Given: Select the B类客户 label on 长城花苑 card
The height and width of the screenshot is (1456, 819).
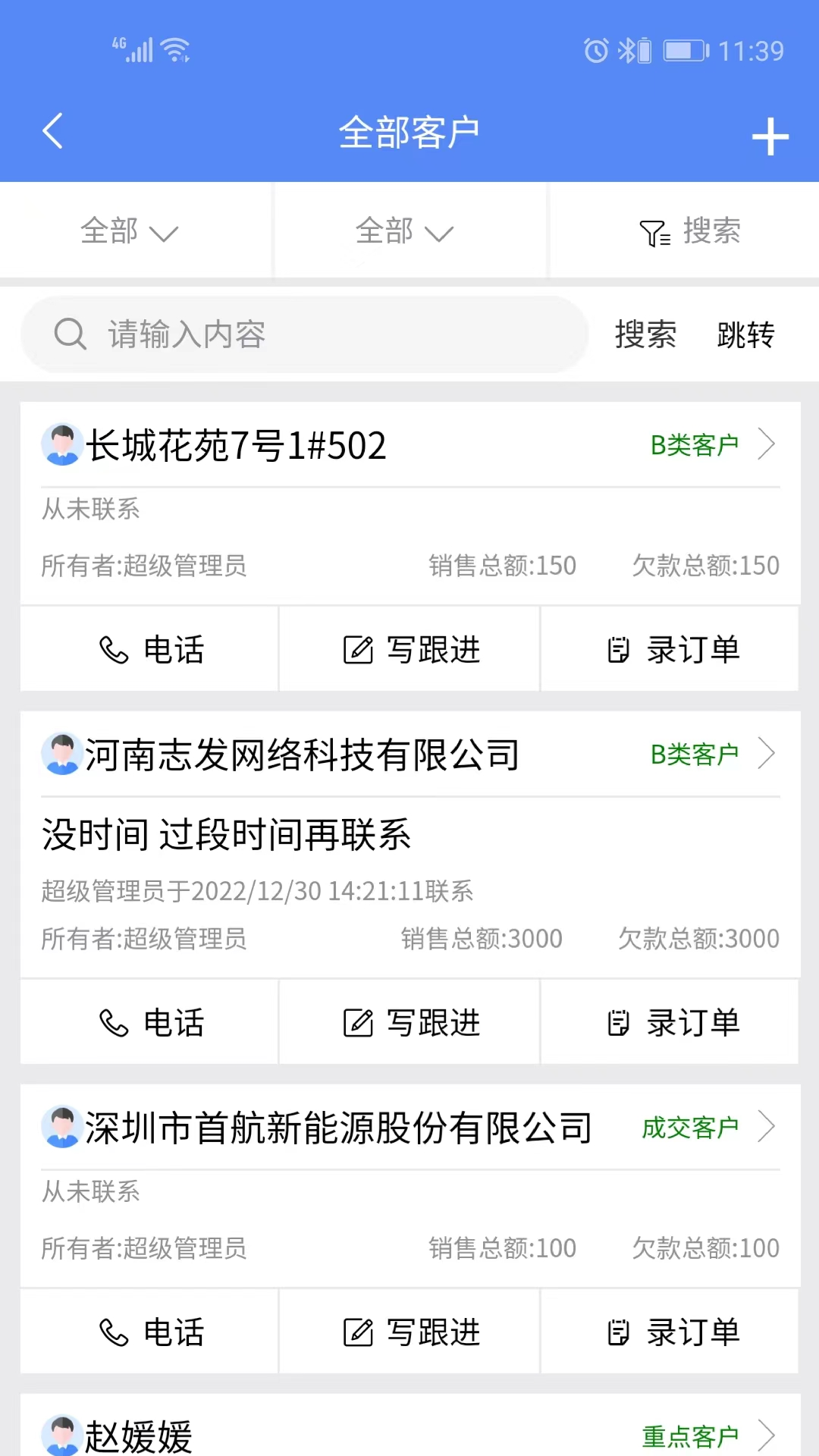Looking at the screenshot, I should (x=695, y=444).
